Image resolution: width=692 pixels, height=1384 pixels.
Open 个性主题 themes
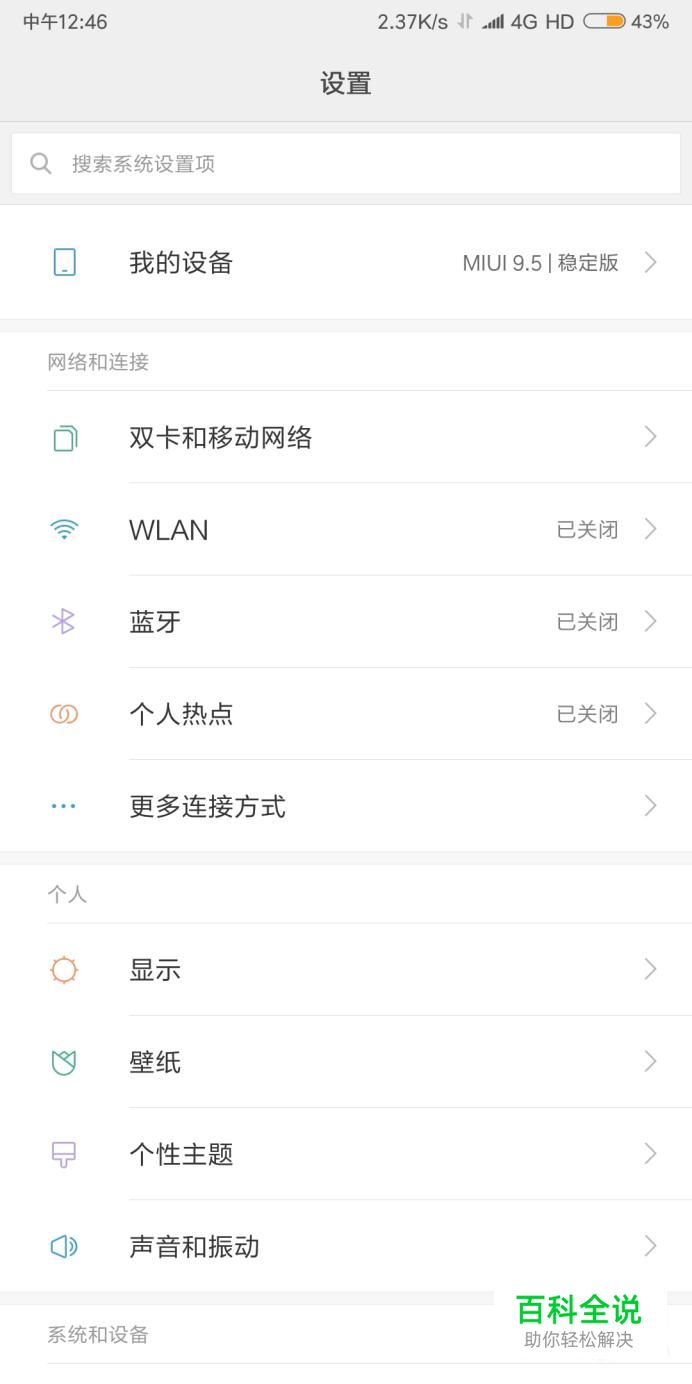pyautogui.click(x=346, y=1154)
